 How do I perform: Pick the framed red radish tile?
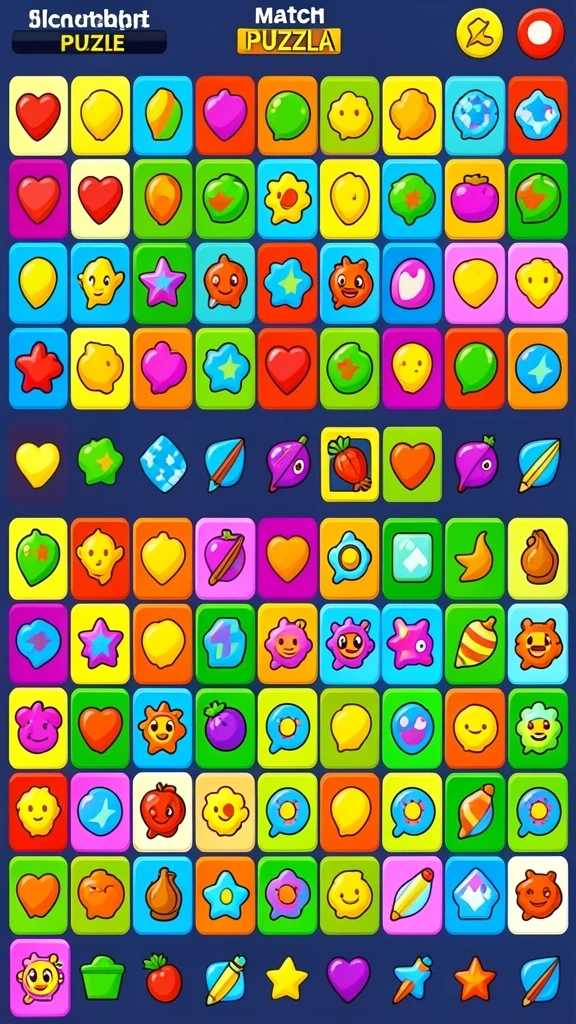click(350, 464)
